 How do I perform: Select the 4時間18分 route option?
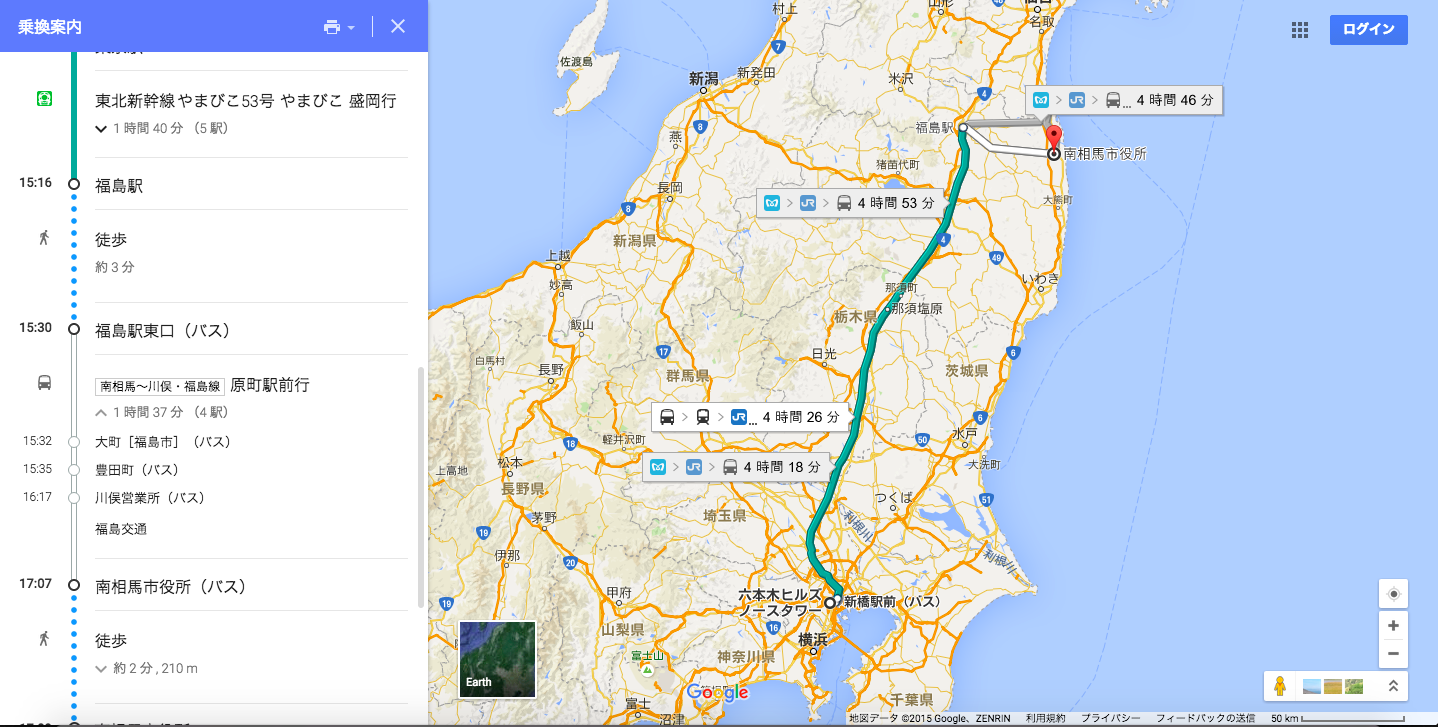click(x=737, y=467)
